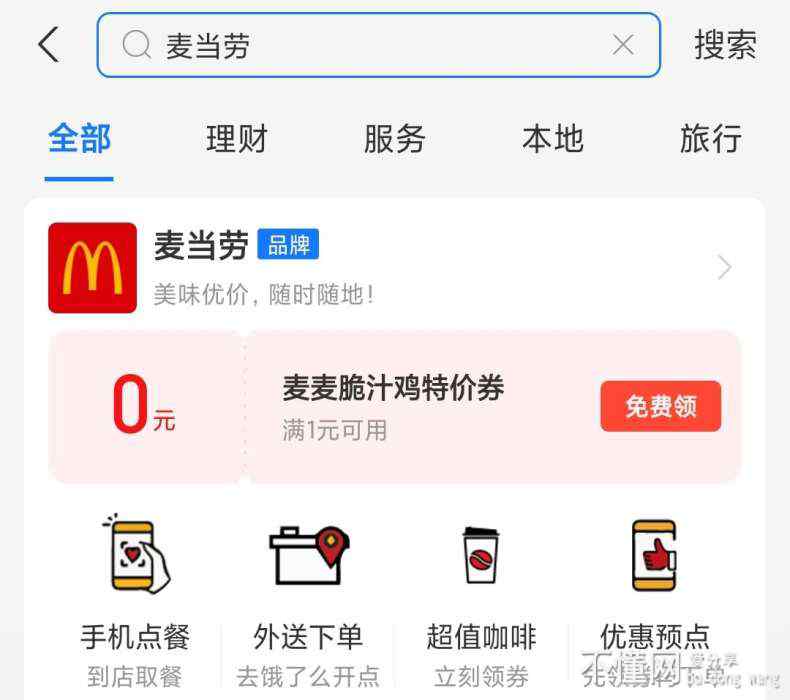The width and height of the screenshot is (790, 700).
Task: Go back using the arrow
Action: (48, 45)
